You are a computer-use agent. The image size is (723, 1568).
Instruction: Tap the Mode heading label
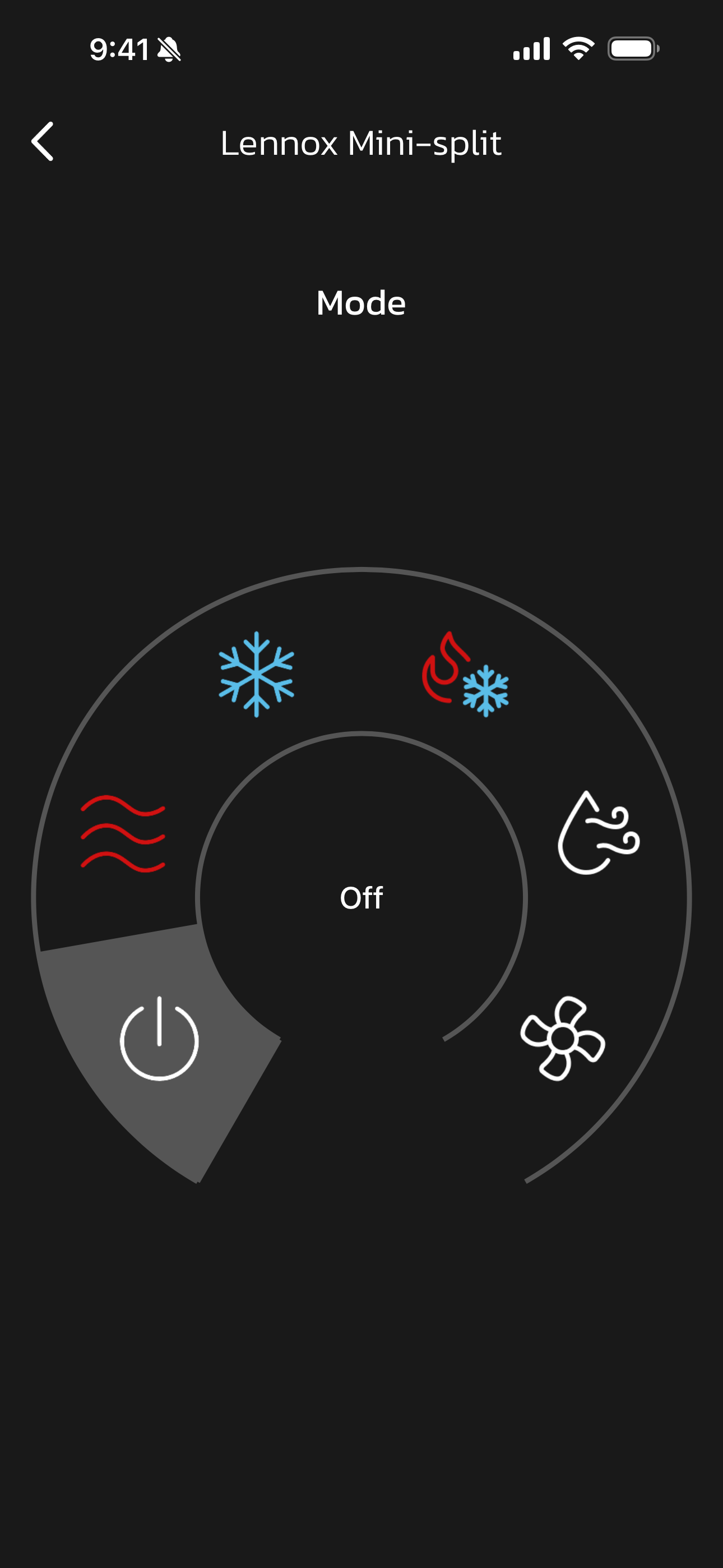click(361, 303)
